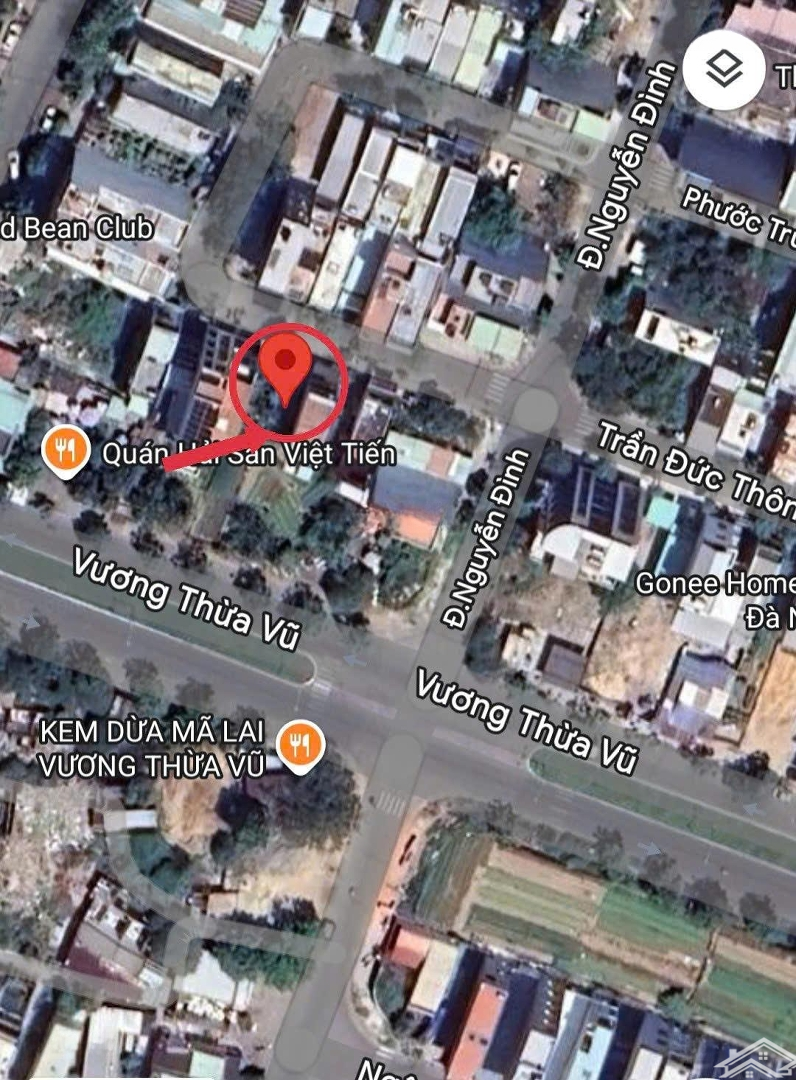The image size is (796, 1080).
Task: Select the Quán Hải Sản Việt Tiến restaurant marker
Action: 66,452
